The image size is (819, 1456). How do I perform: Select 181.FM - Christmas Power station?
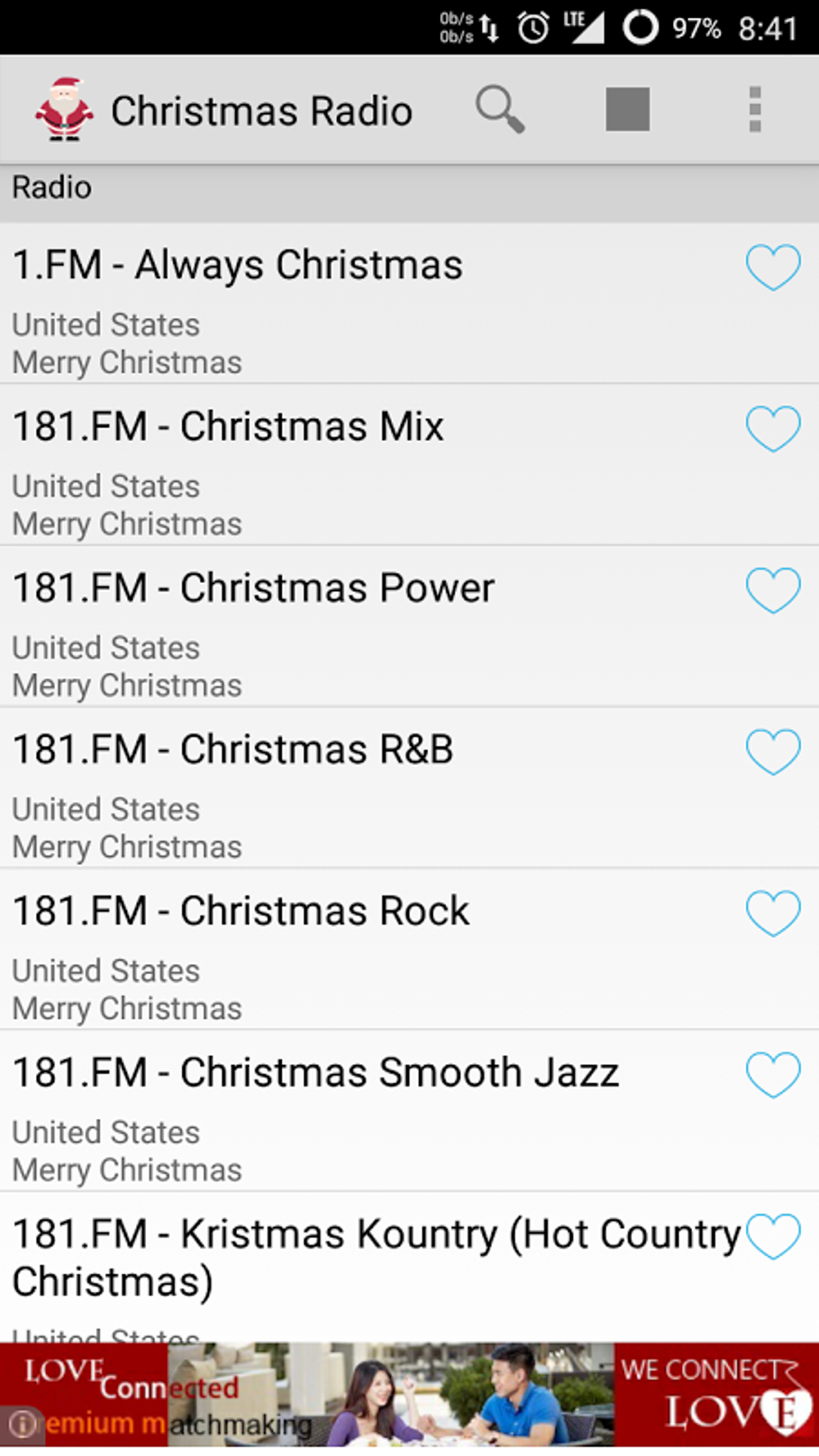pyautogui.click(x=321, y=628)
